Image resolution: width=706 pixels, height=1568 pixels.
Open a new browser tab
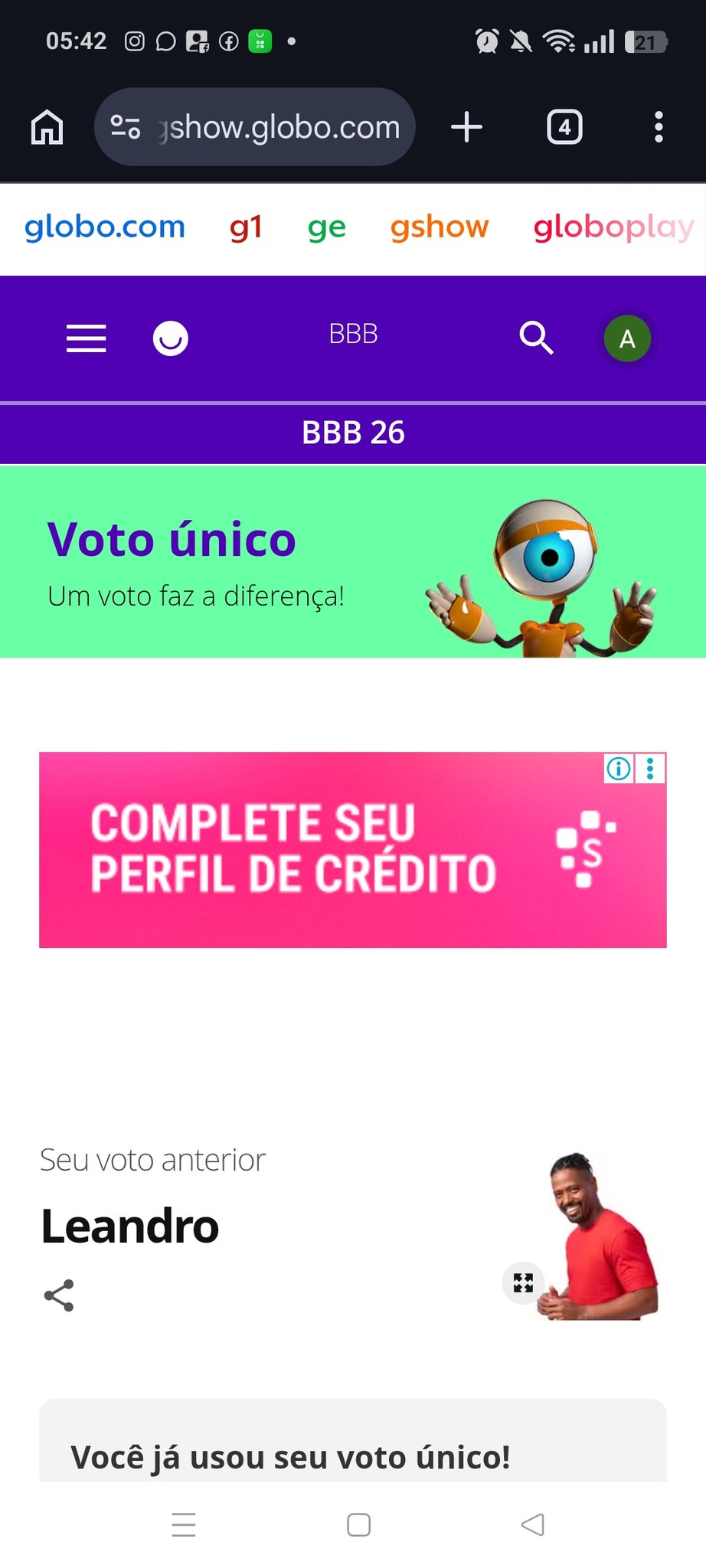[x=466, y=127]
